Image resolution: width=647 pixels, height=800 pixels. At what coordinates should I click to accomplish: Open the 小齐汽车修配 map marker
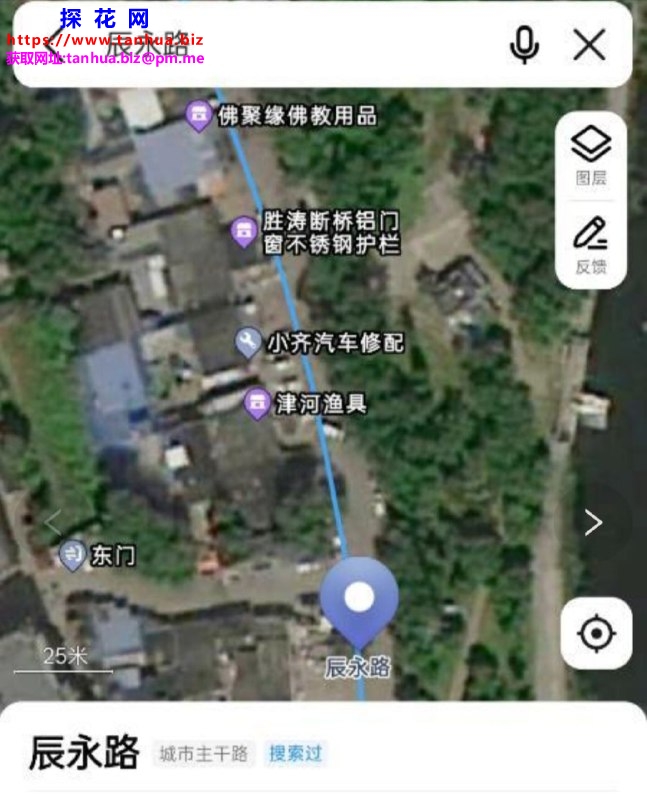(249, 343)
